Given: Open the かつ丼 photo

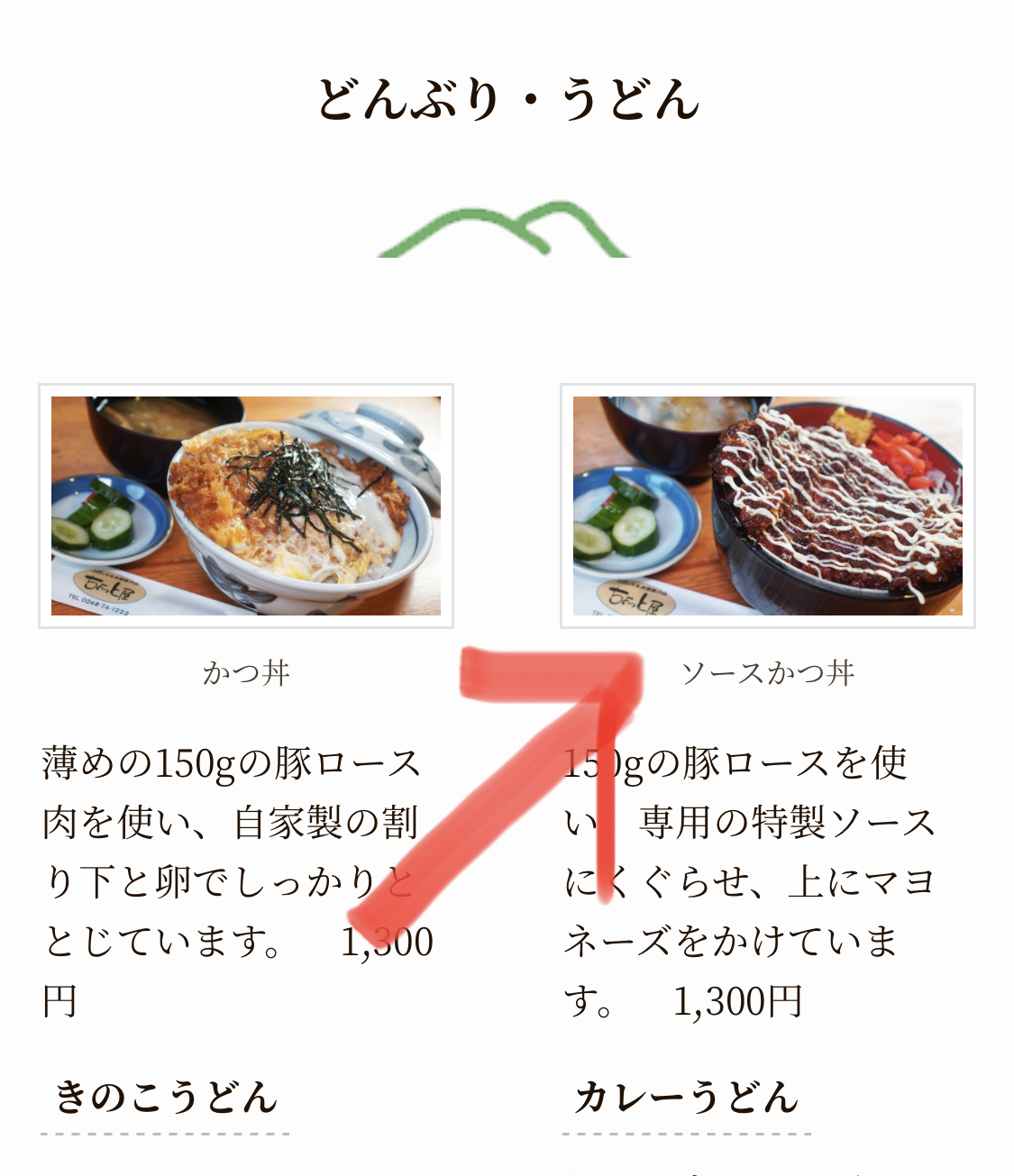Looking at the screenshot, I should click(245, 506).
